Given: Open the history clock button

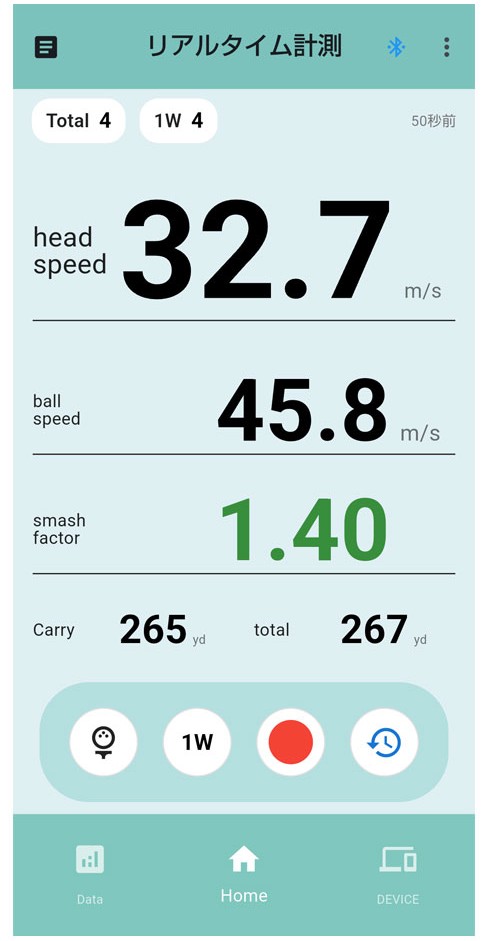Looking at the screenshot, I should (x=384, y=742).
